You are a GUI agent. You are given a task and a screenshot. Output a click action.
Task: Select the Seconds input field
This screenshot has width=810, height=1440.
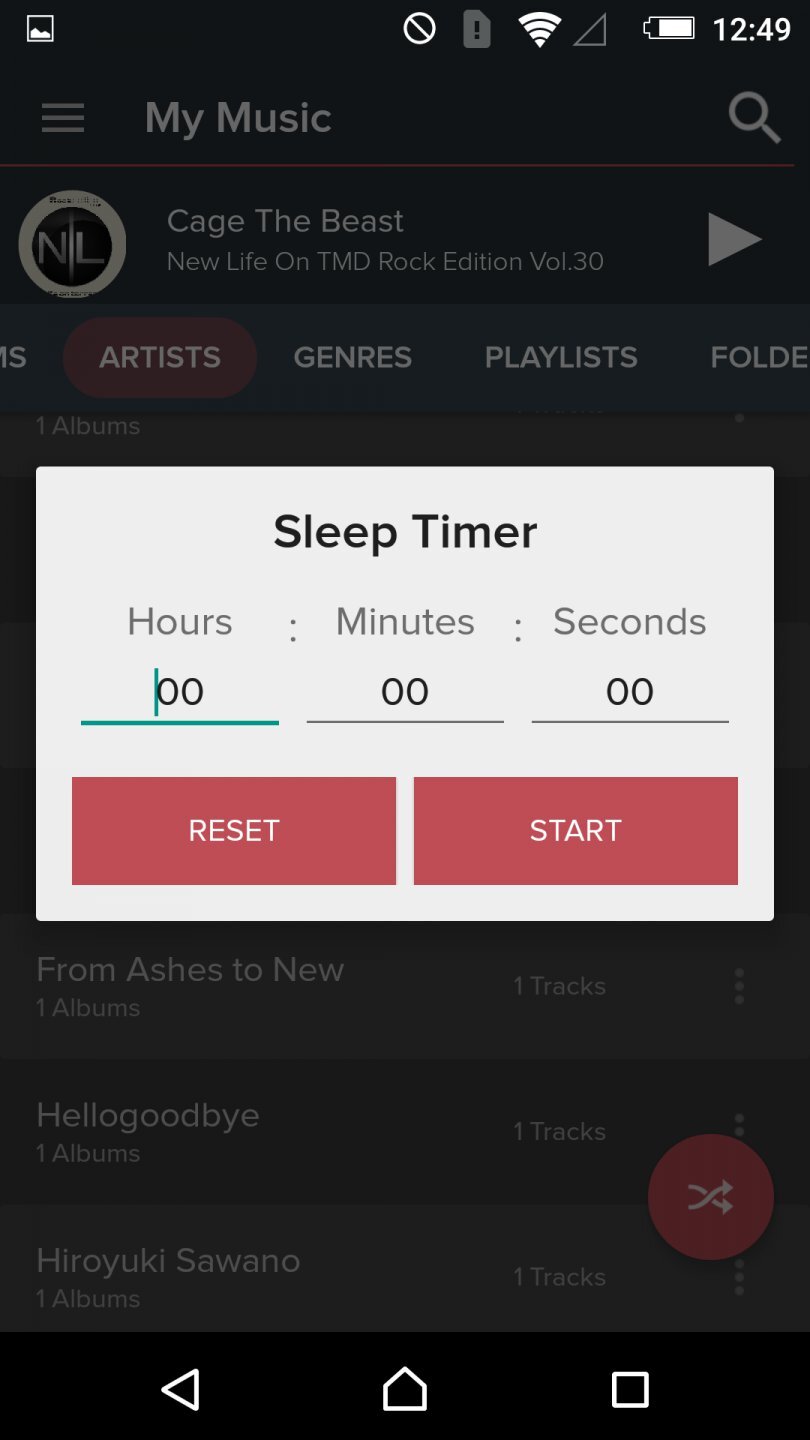tap(629, 690)
